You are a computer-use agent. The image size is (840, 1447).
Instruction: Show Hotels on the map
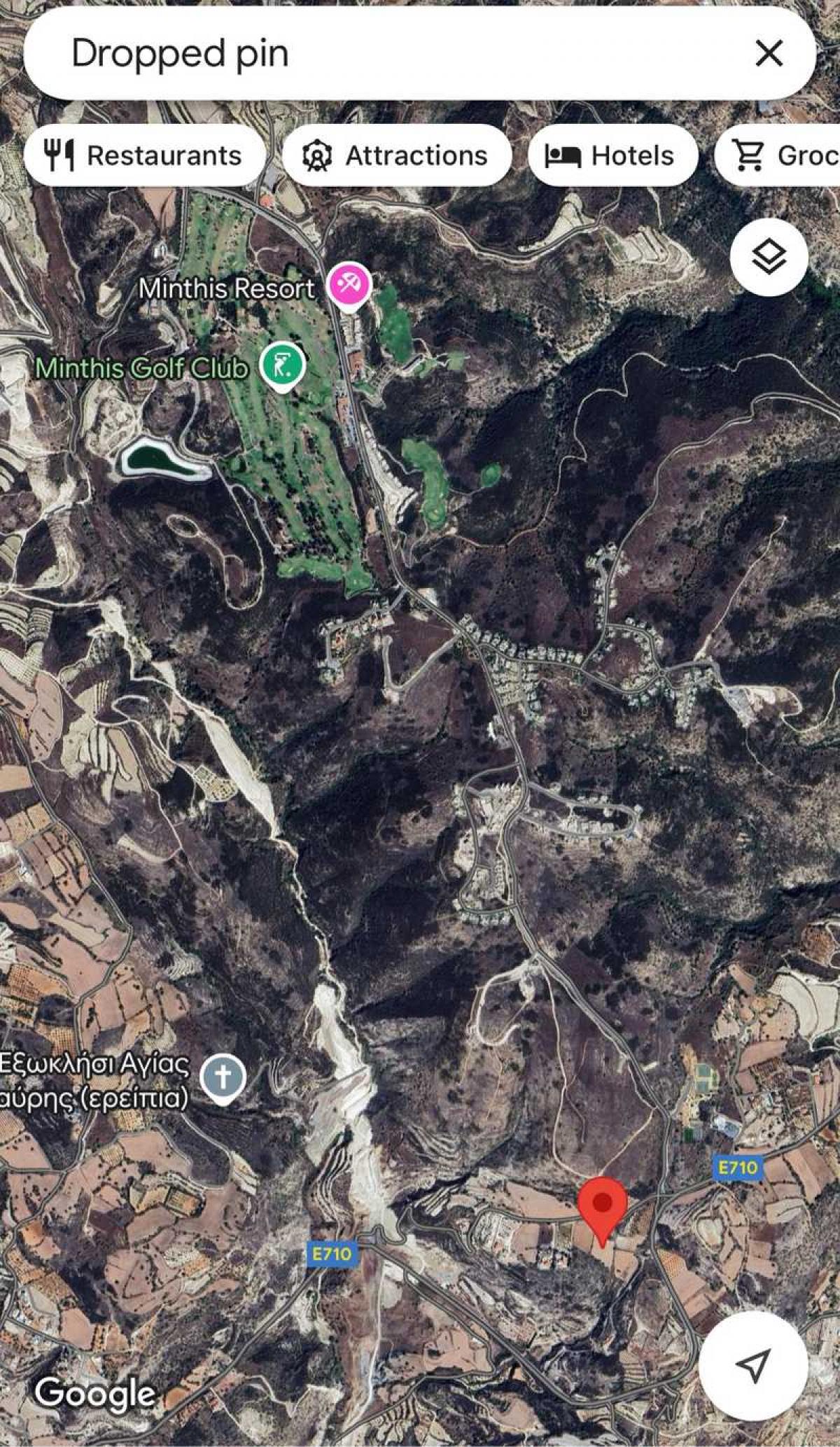tap(611, 155)
